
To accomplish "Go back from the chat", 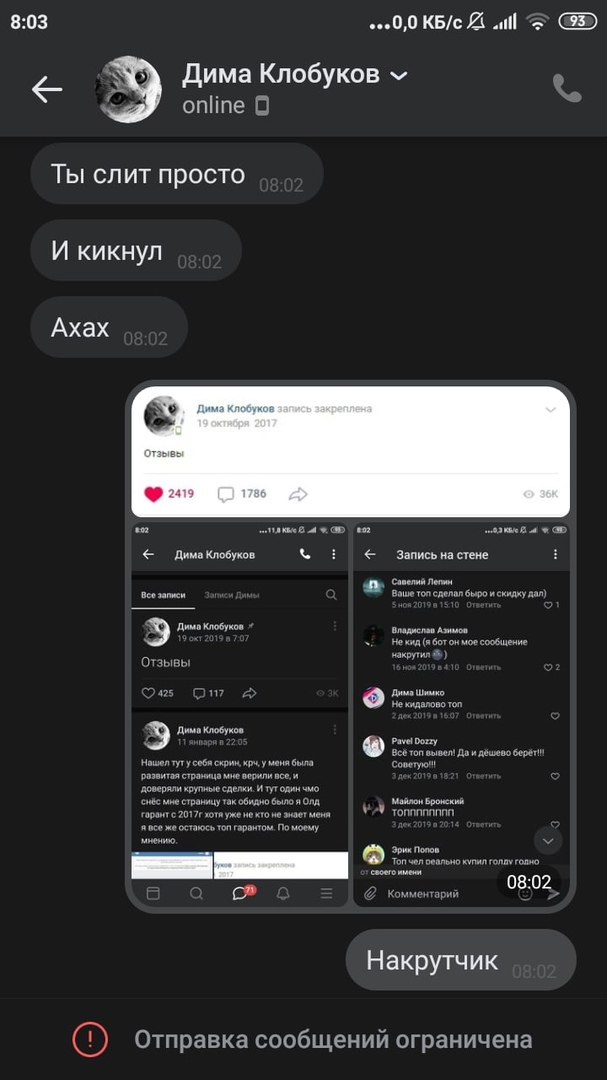I will (47, 90).
